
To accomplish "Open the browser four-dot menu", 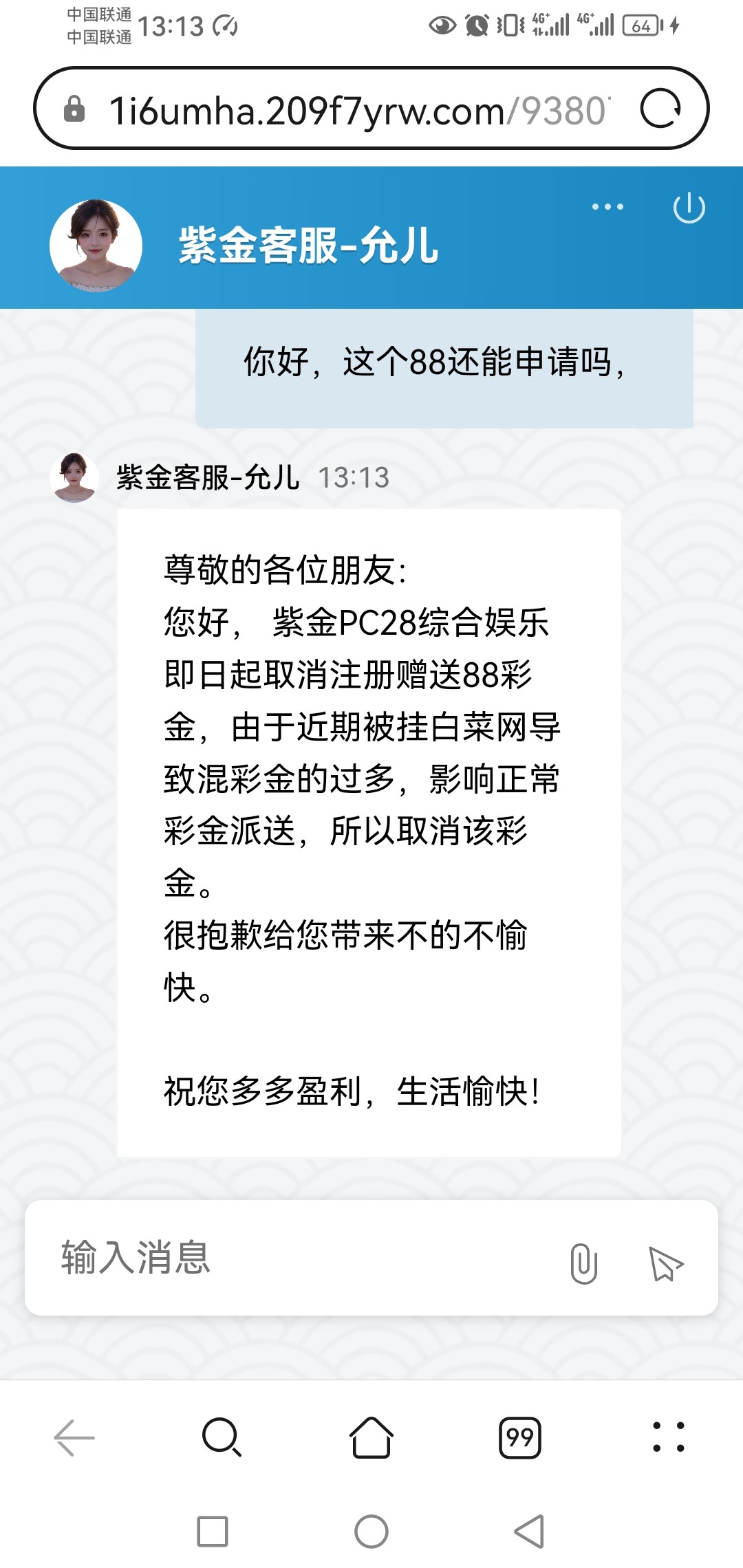I will [668, 1437].
